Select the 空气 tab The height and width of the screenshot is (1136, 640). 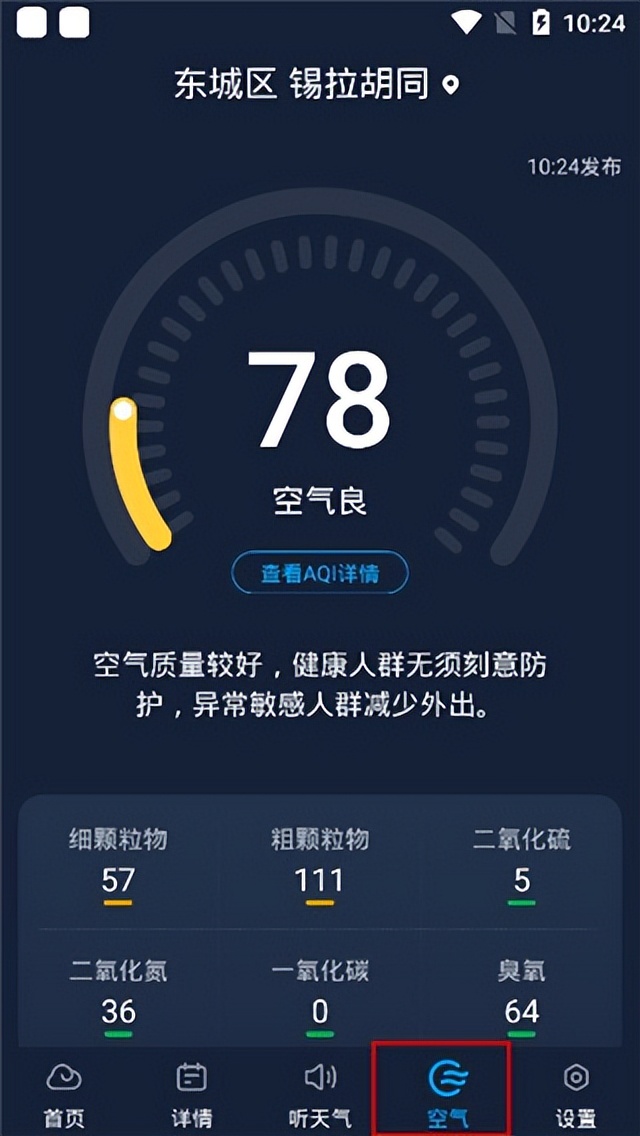pos(447,1093)
